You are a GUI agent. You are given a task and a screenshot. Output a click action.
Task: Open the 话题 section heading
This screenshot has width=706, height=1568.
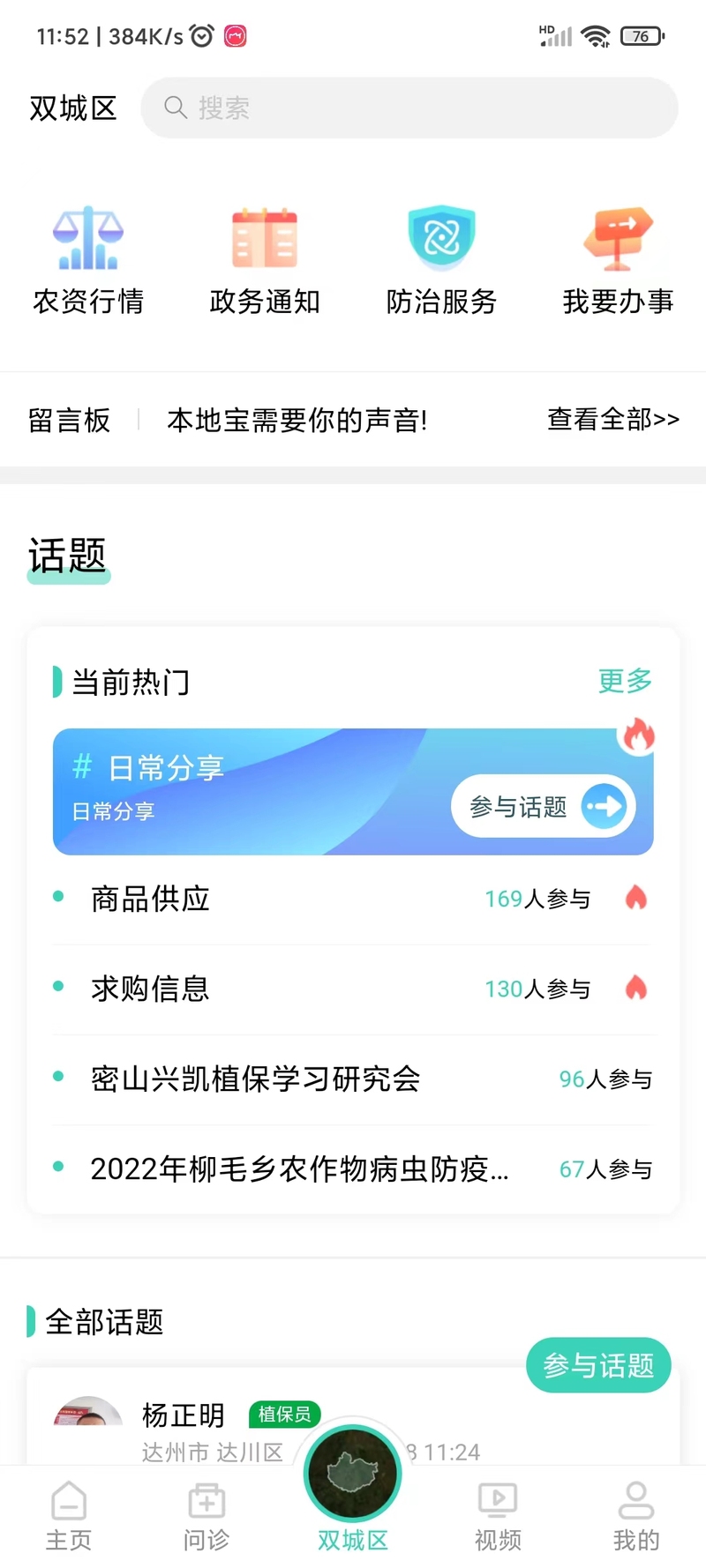67,554
